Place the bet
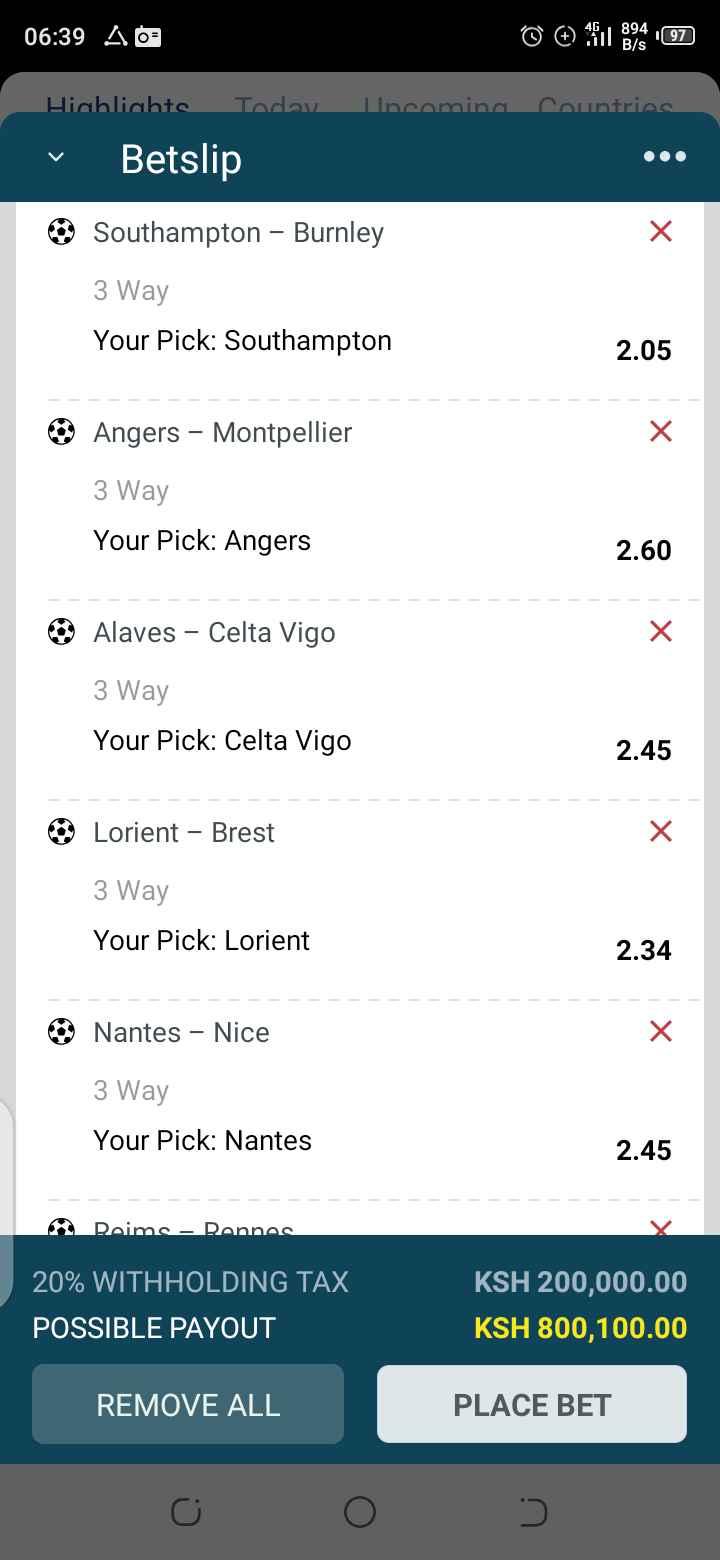This screenshot has width=720, height=1560. tap(532, 1404)
